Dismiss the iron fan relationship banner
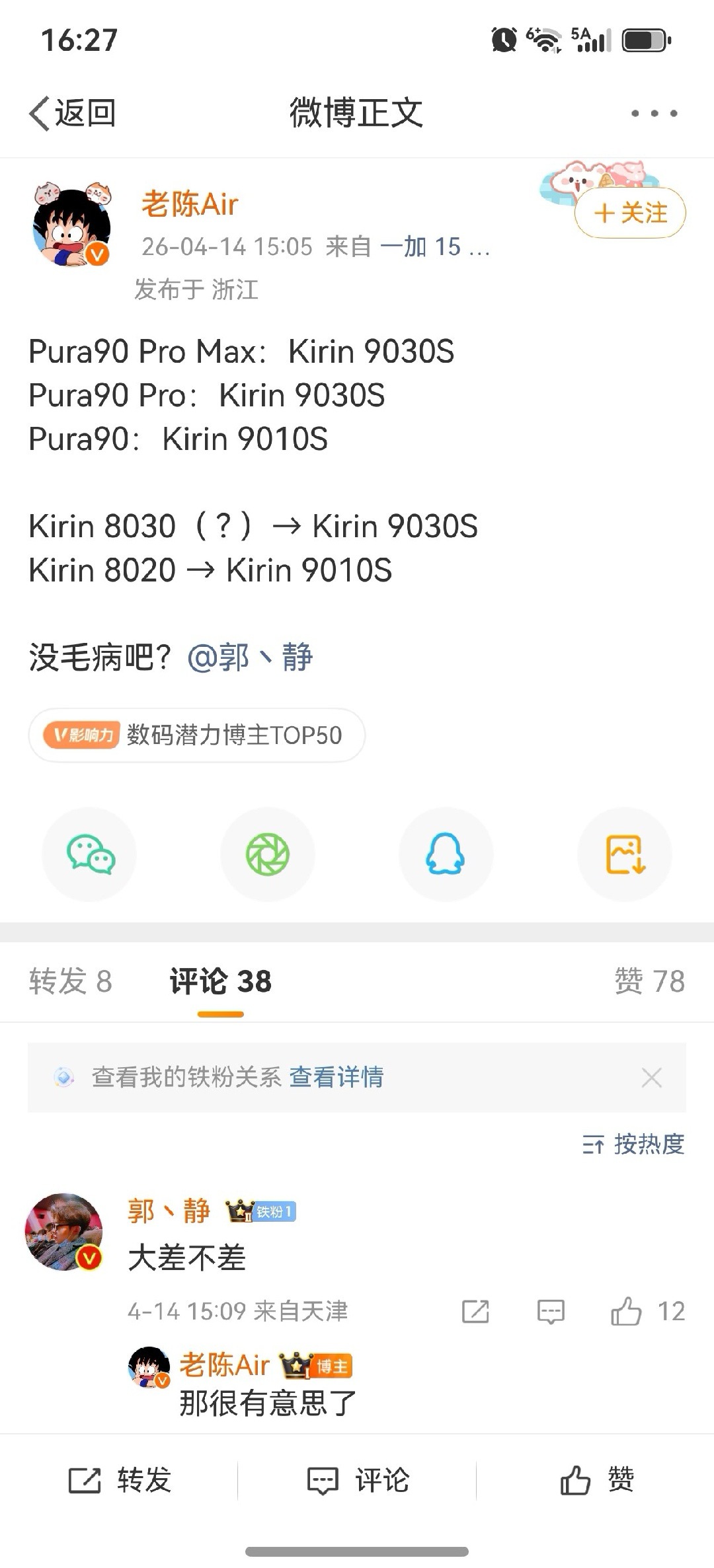 point(651,1078)
